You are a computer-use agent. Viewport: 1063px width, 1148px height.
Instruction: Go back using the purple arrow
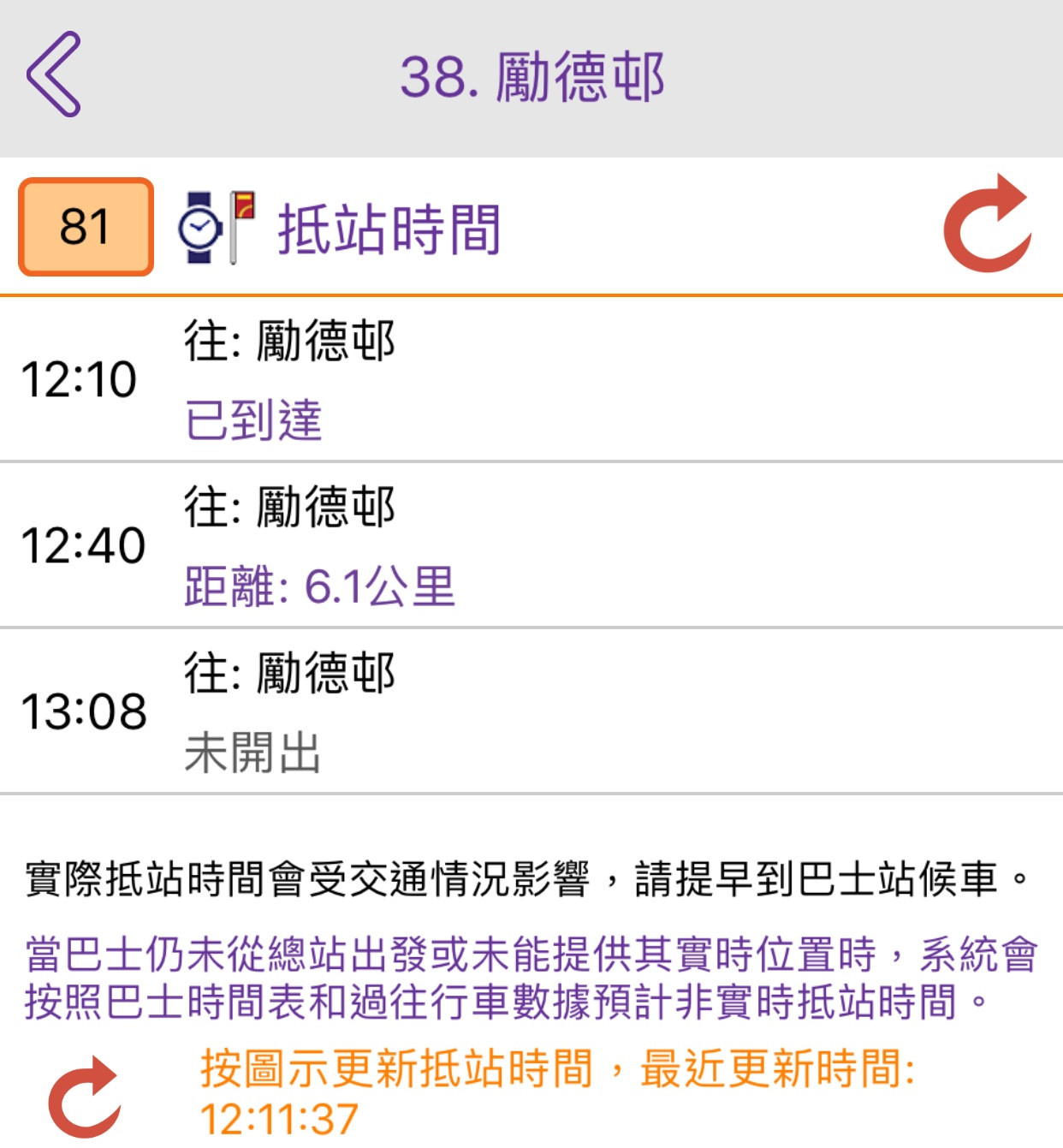[53, 74]
